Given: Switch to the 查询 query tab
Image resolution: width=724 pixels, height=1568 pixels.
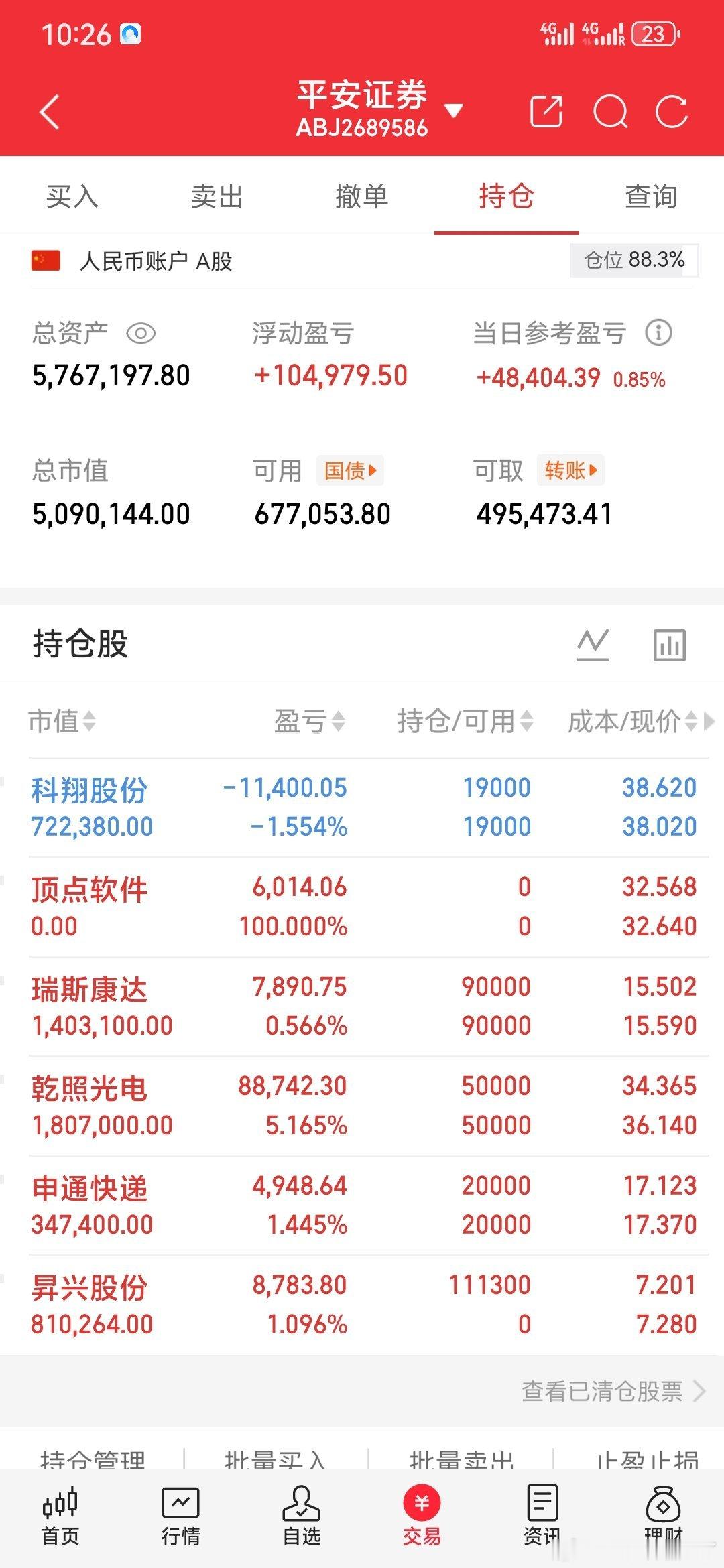Looking at the screenshot, I should click(650, 196).
